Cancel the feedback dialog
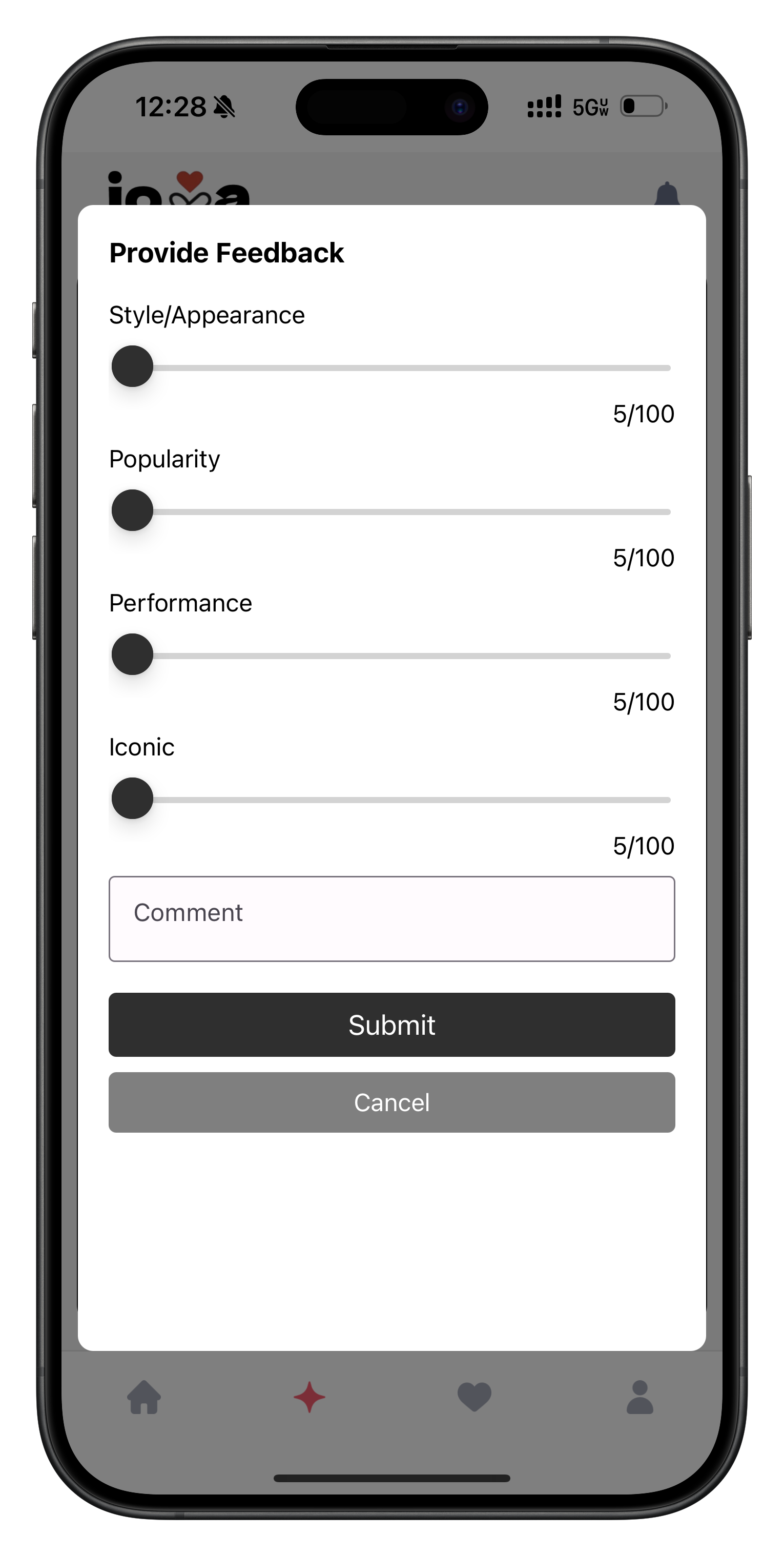784x1556 pixels. 391,1102
